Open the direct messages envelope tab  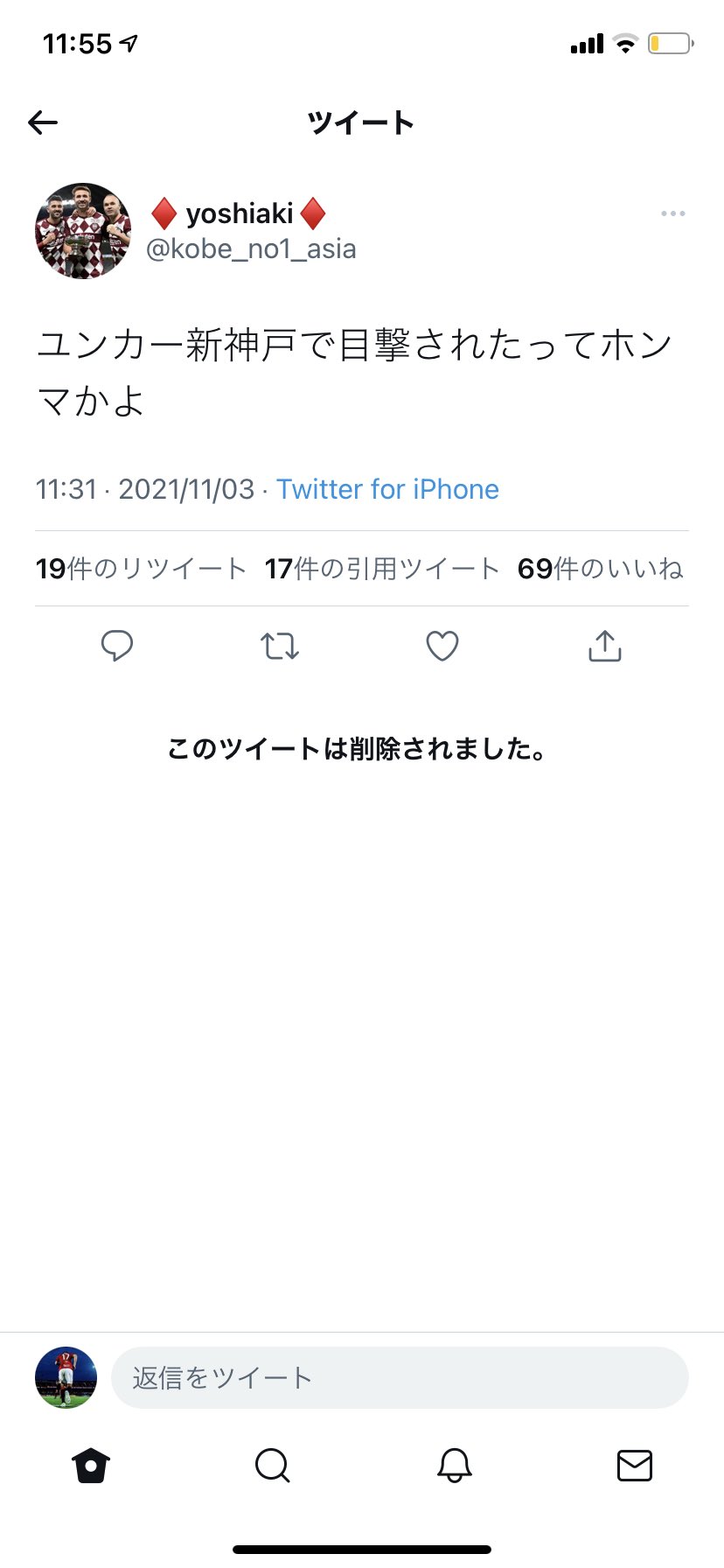(x=635, y=1465)
